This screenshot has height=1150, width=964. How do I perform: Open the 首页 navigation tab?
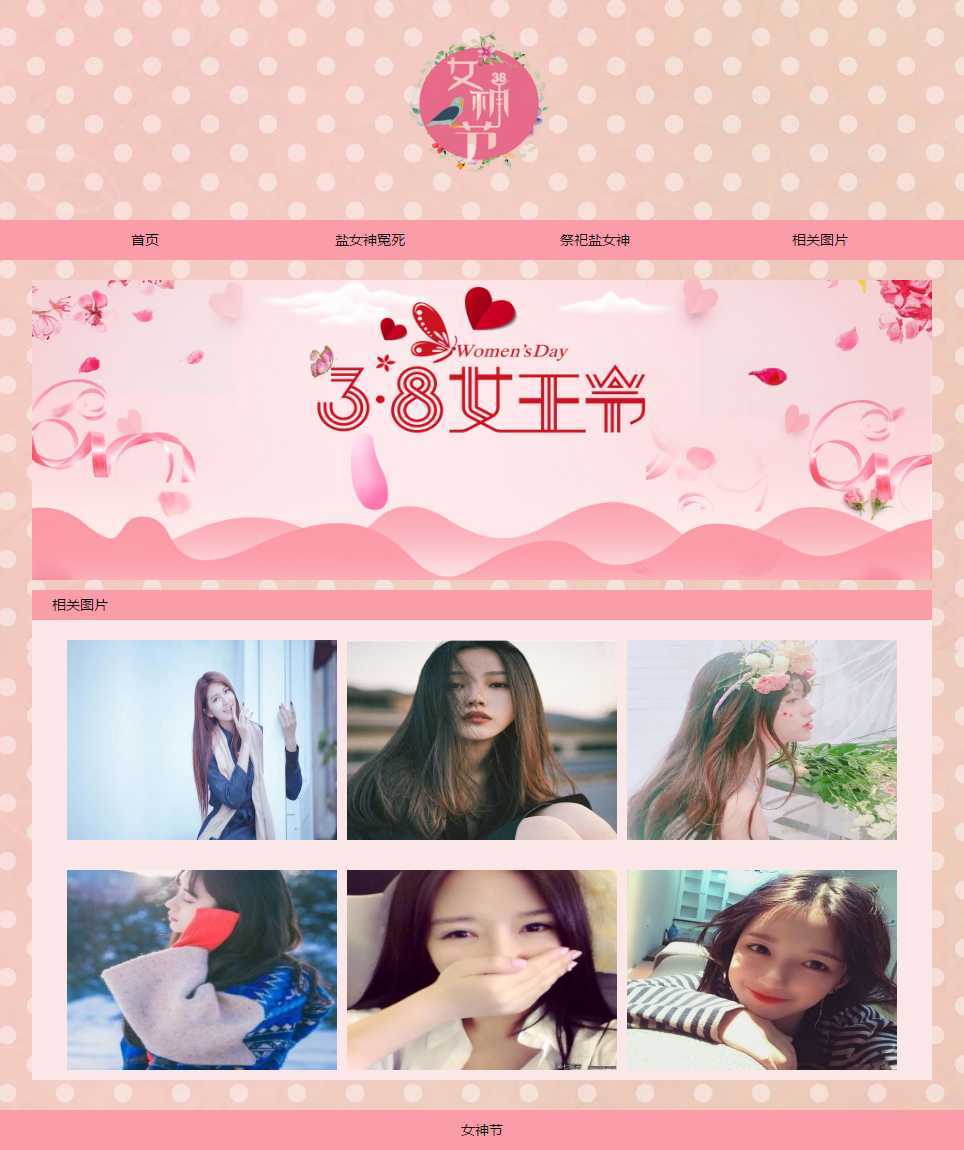point(145,240)
